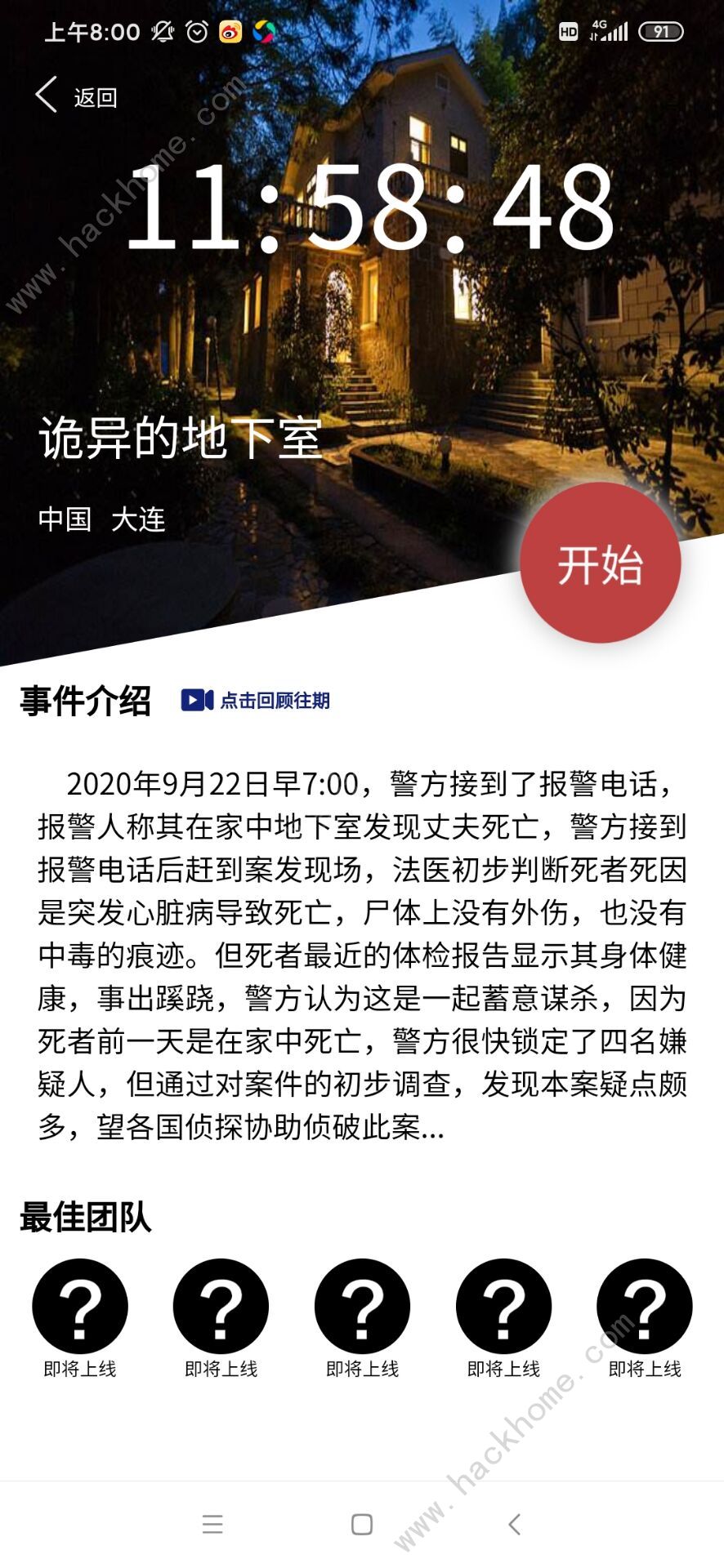The image size is (724, 1568).
Task: Open recent apps from the navigation bar
Action: tap(212, 1524)
